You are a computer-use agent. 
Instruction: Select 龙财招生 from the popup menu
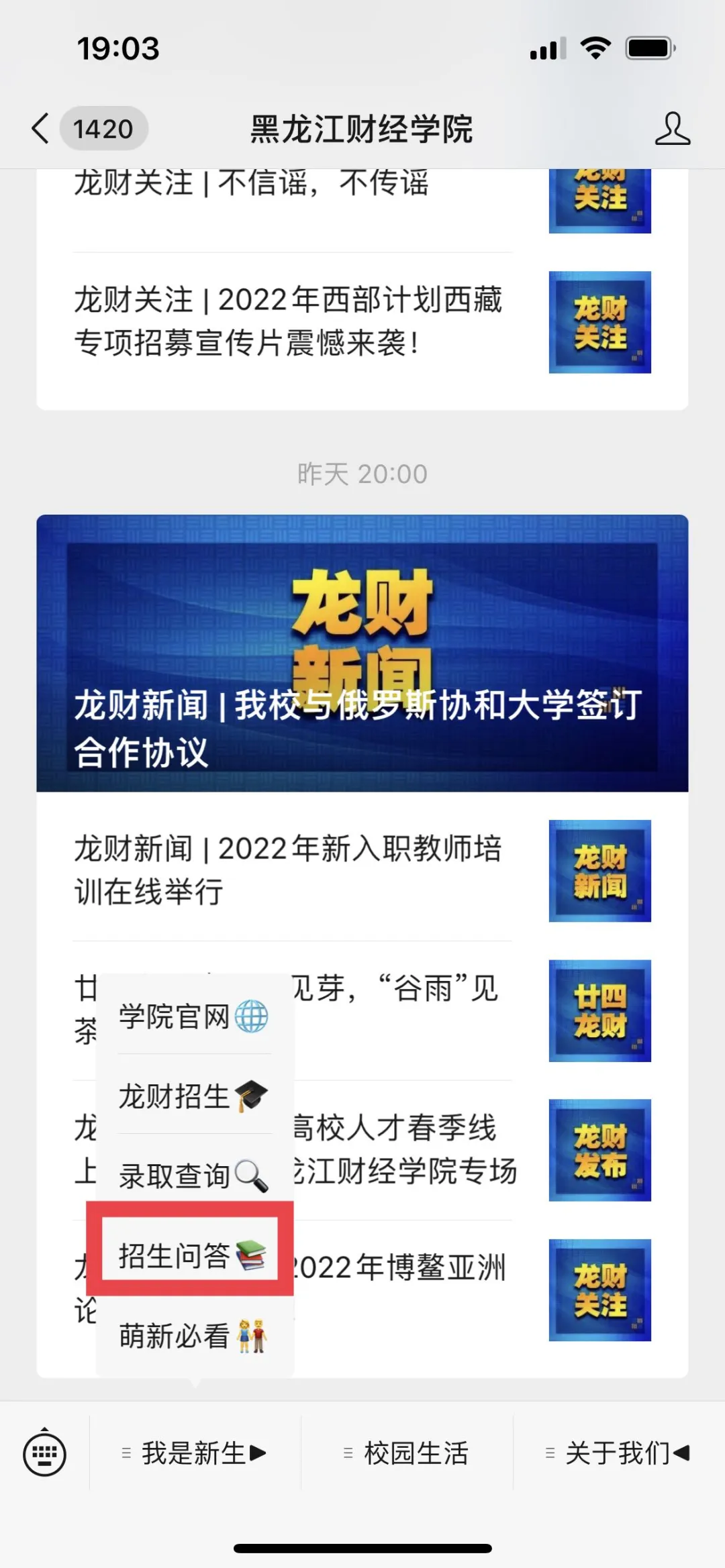click(x=193, y=1096)
